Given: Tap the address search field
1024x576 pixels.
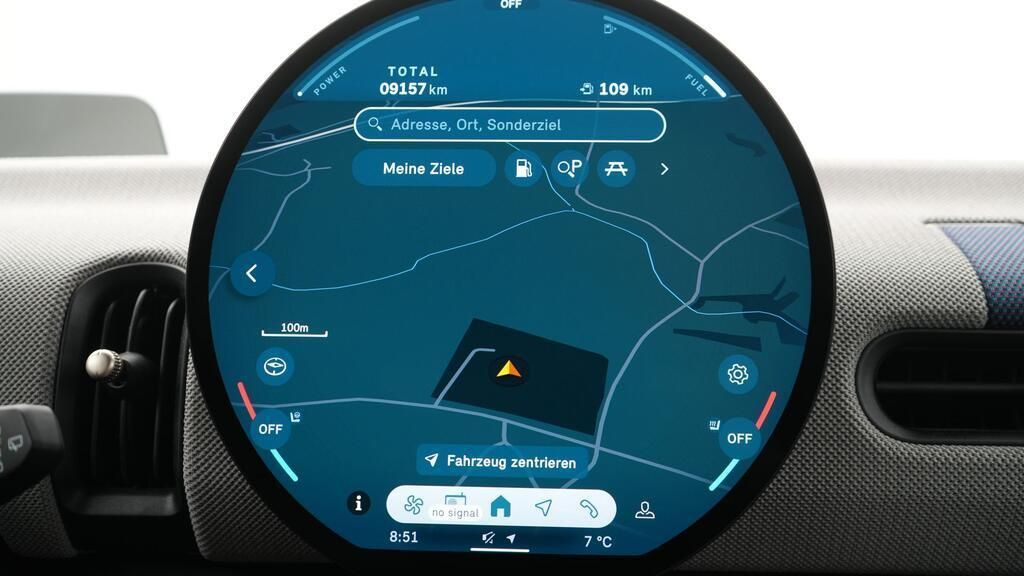Looking at the screenshot, I should 508,125.
